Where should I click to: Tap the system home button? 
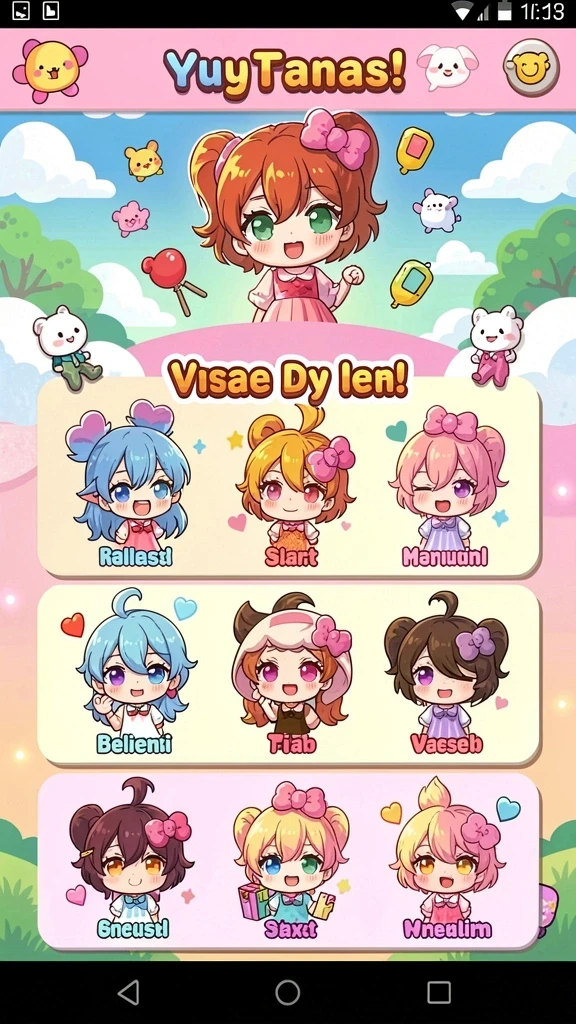287,992
